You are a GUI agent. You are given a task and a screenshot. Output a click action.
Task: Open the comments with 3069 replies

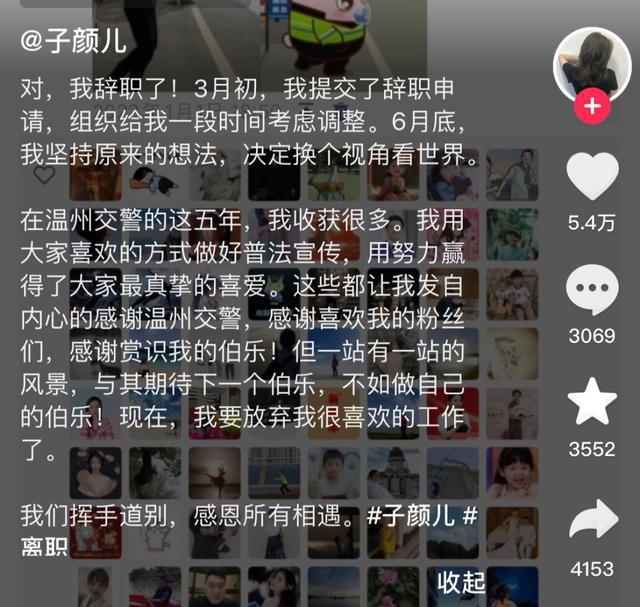592,292
